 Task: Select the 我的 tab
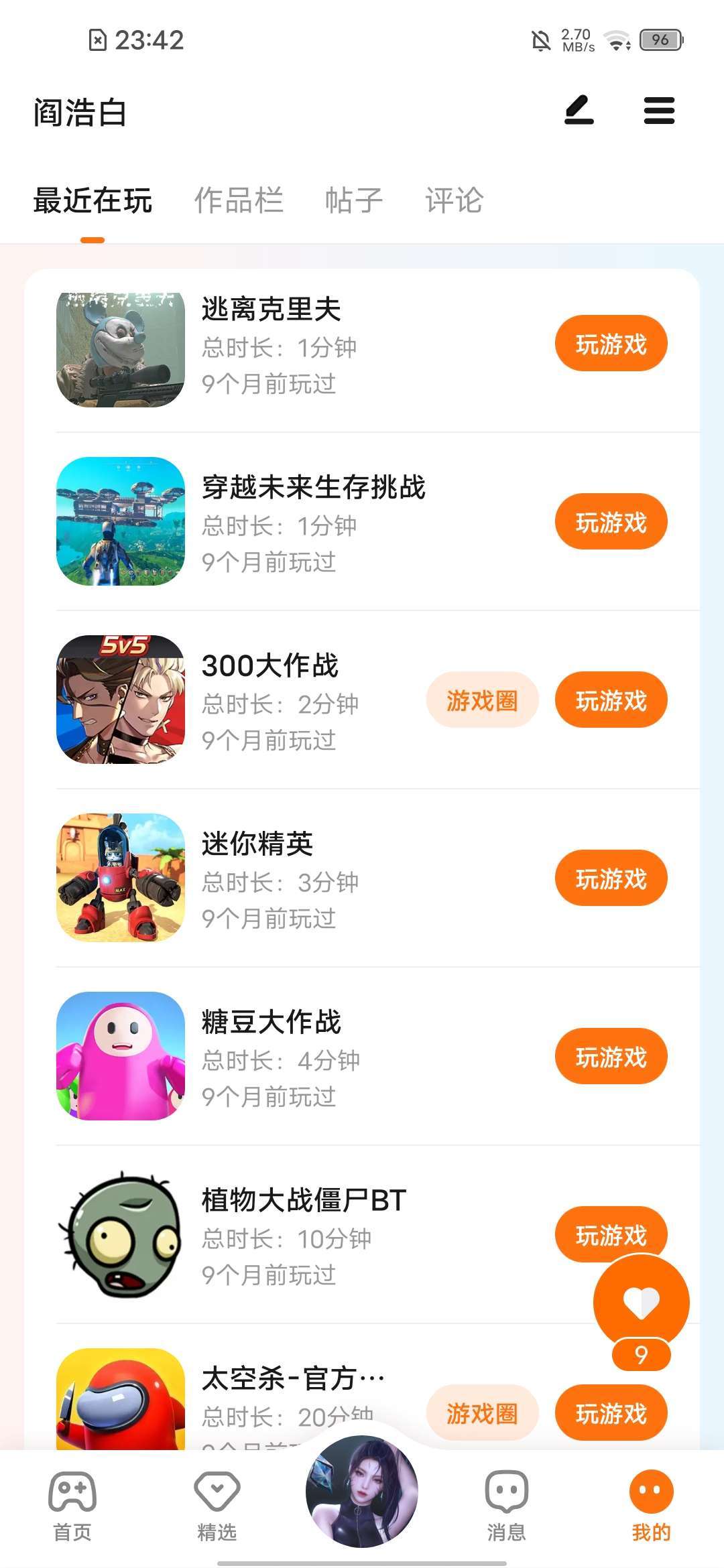click(651, 1505)
